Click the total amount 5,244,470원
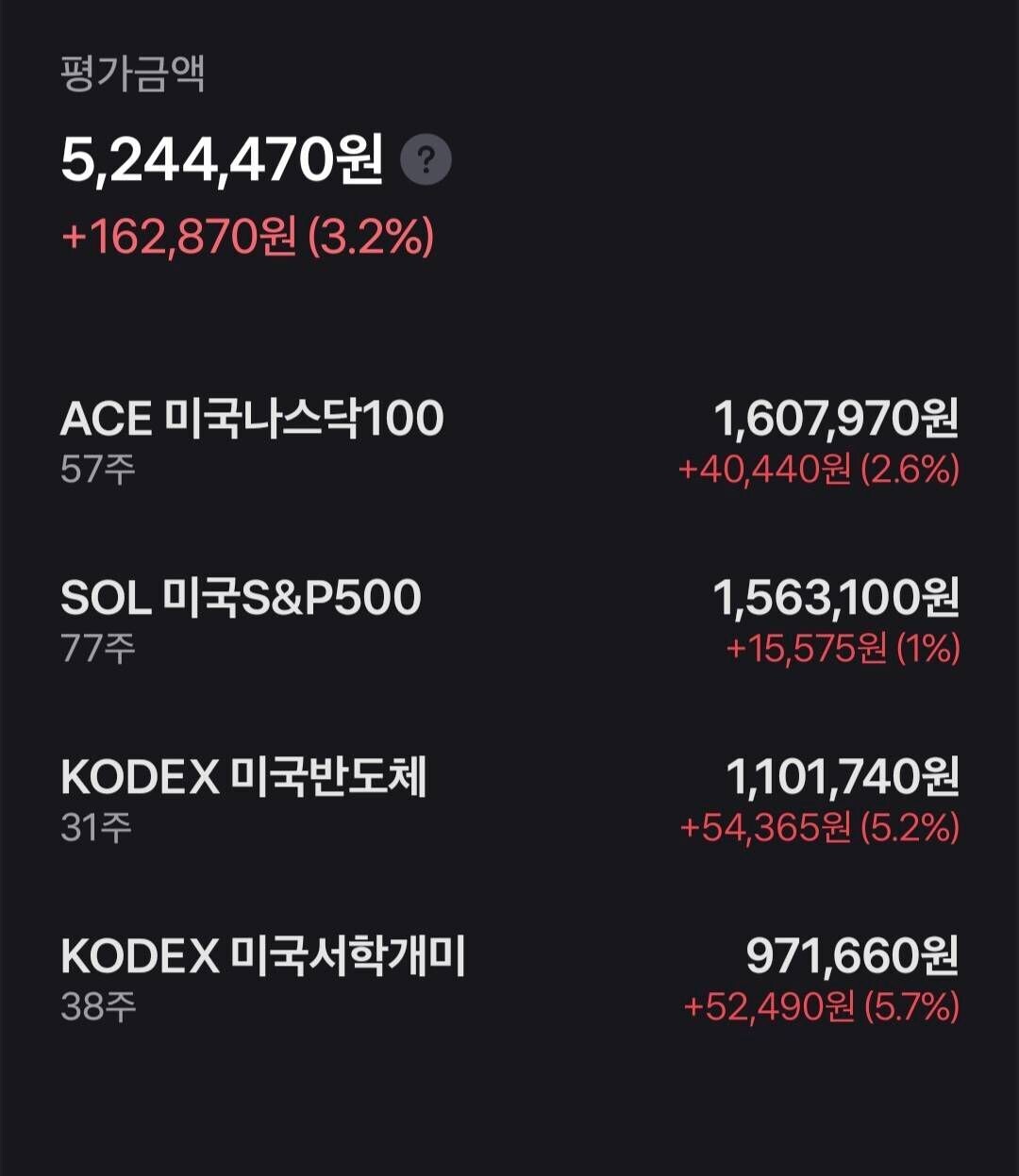1019x1176 pixels. pyautogui.click(x=224, y=158)
